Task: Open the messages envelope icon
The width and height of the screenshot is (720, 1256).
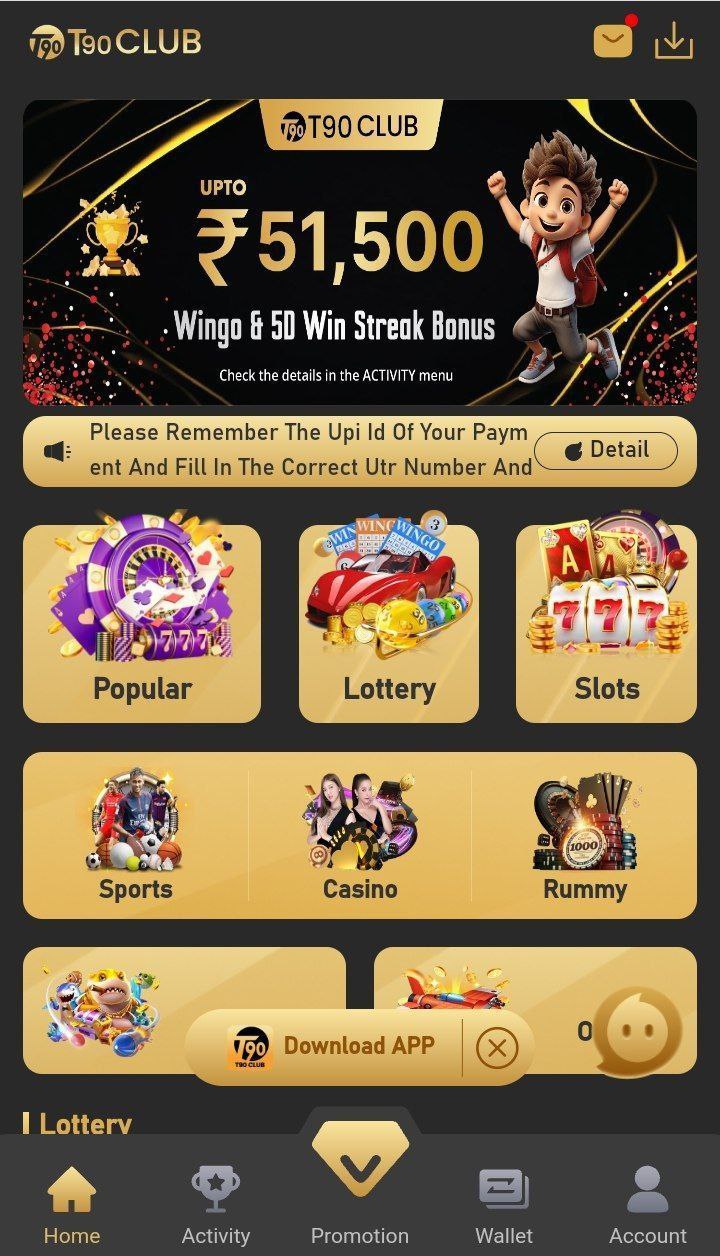Action: click(613, 41)
